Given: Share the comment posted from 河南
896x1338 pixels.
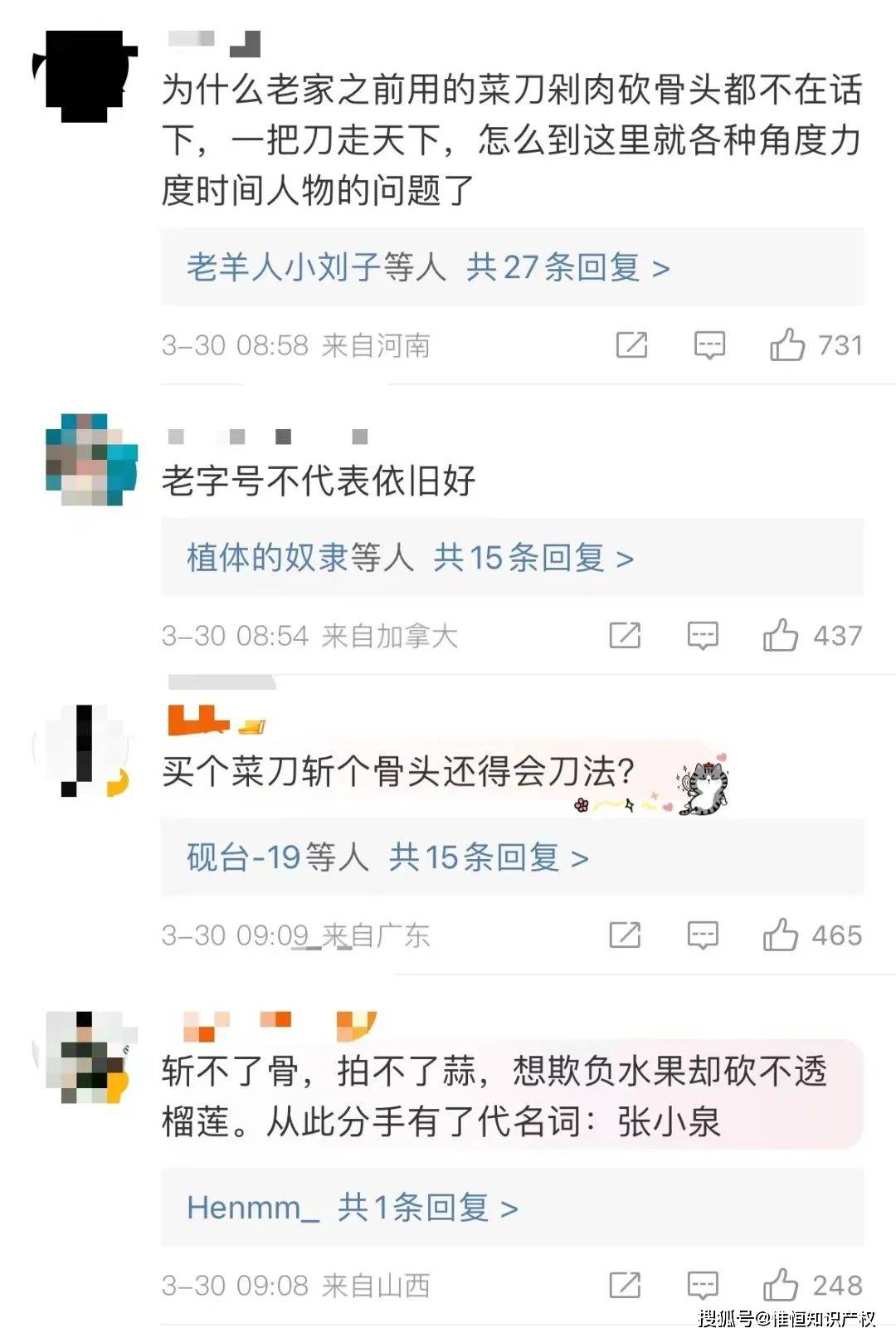Looking at the screenshot, I should point(631,344).
